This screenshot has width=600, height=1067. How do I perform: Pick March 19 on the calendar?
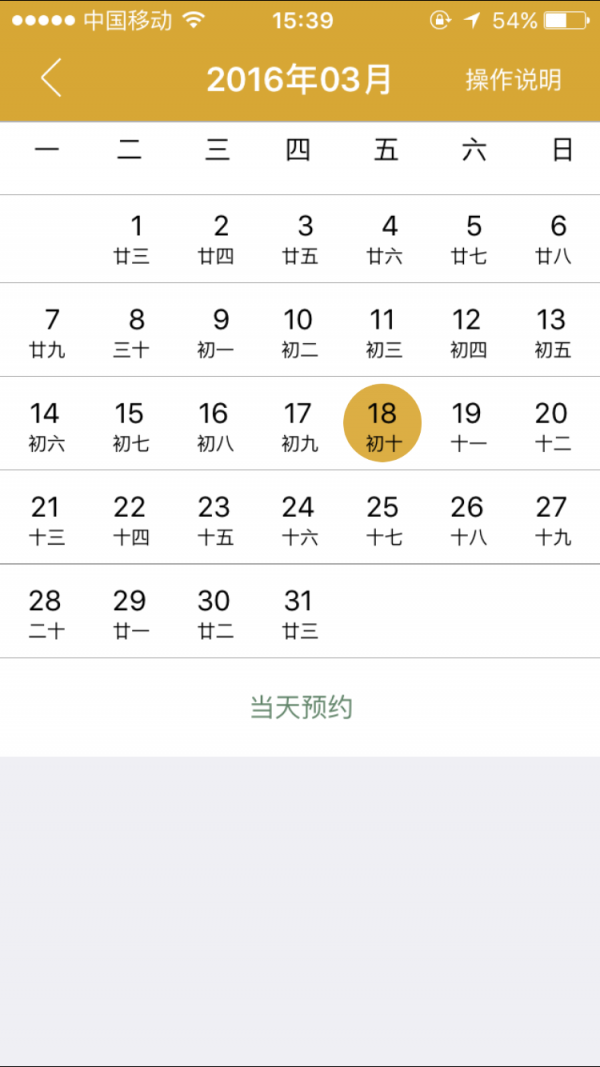(467, 425)
